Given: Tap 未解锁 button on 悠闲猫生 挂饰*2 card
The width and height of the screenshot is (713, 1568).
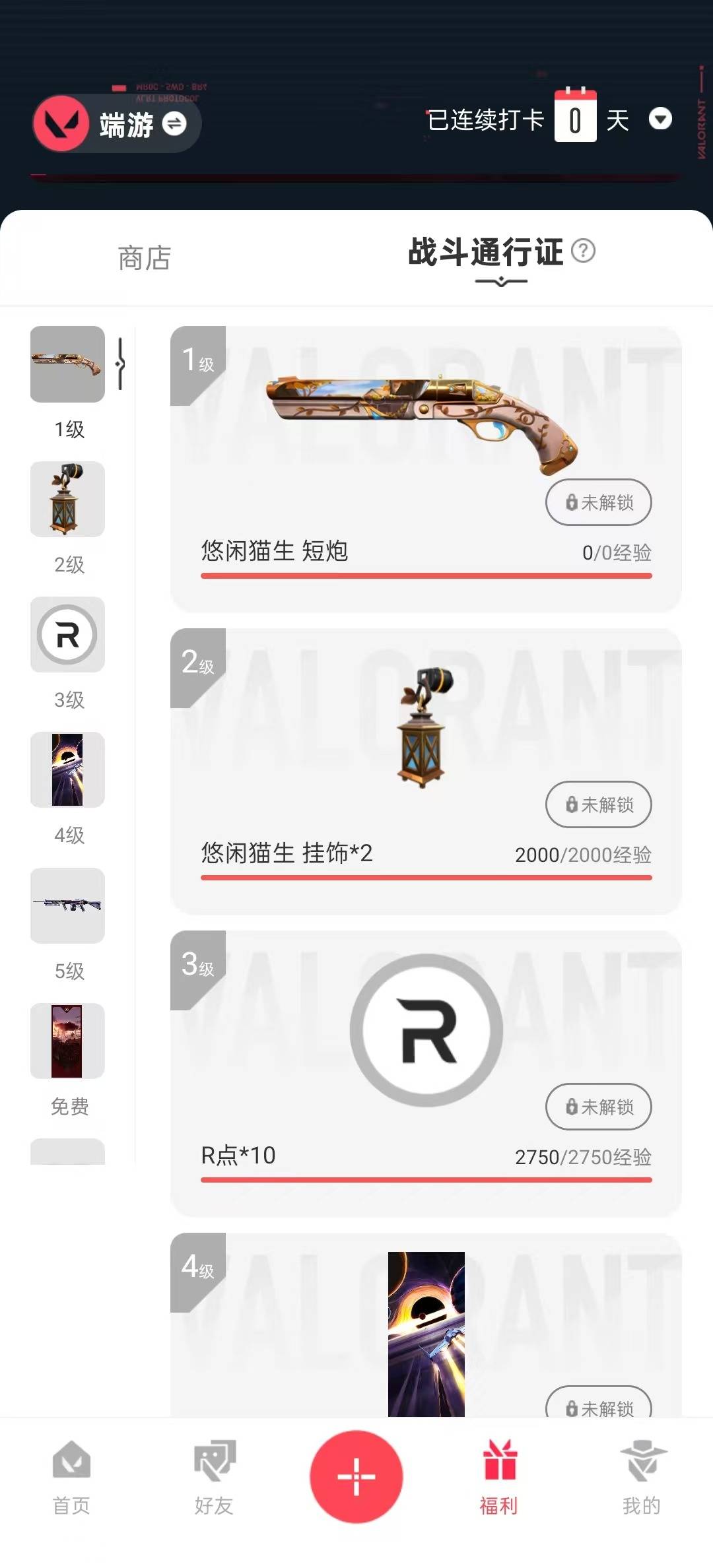Looking at the screenshot, I should tap(598, 804).
